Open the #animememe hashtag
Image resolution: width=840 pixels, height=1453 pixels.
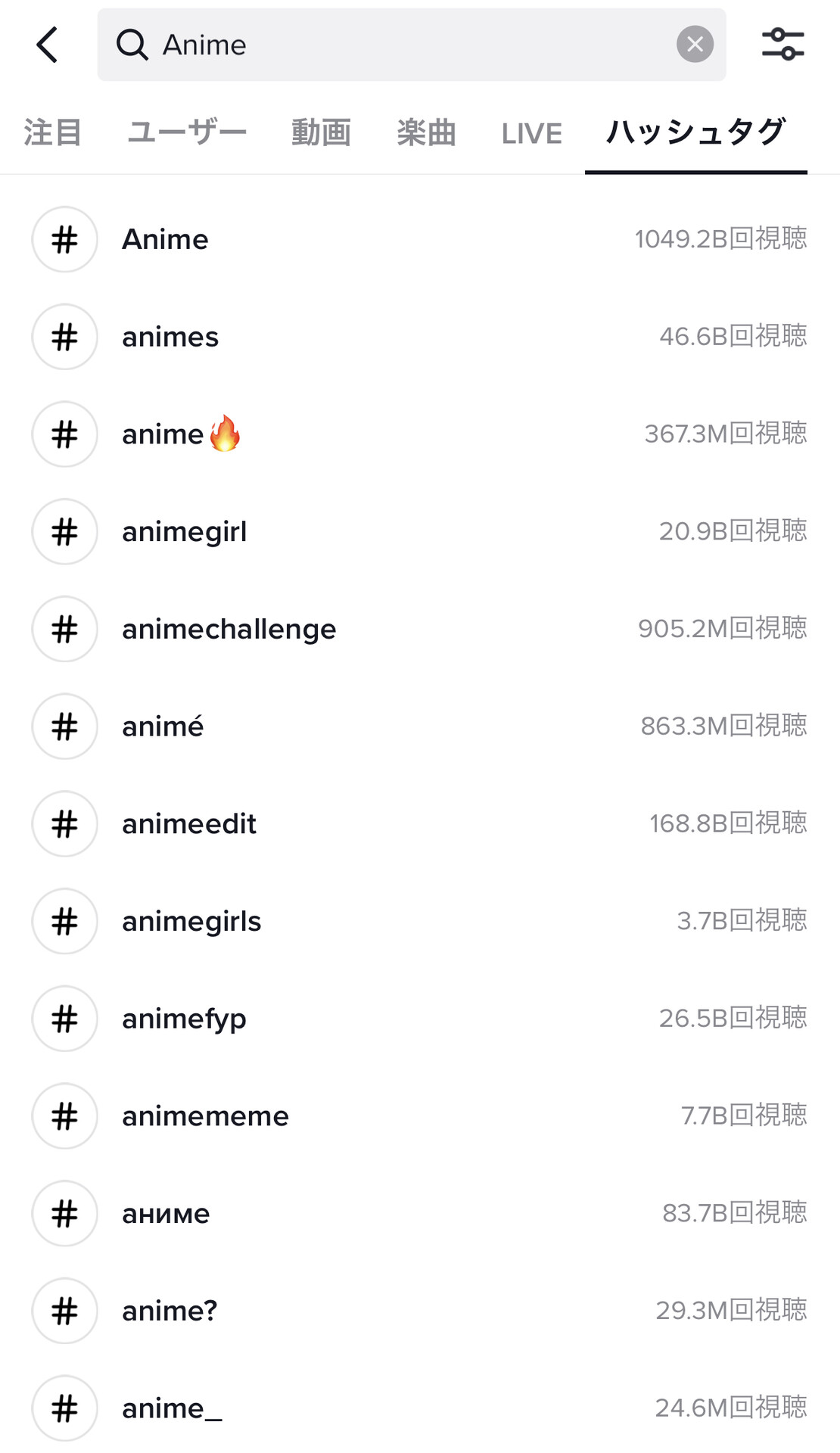420,1116
